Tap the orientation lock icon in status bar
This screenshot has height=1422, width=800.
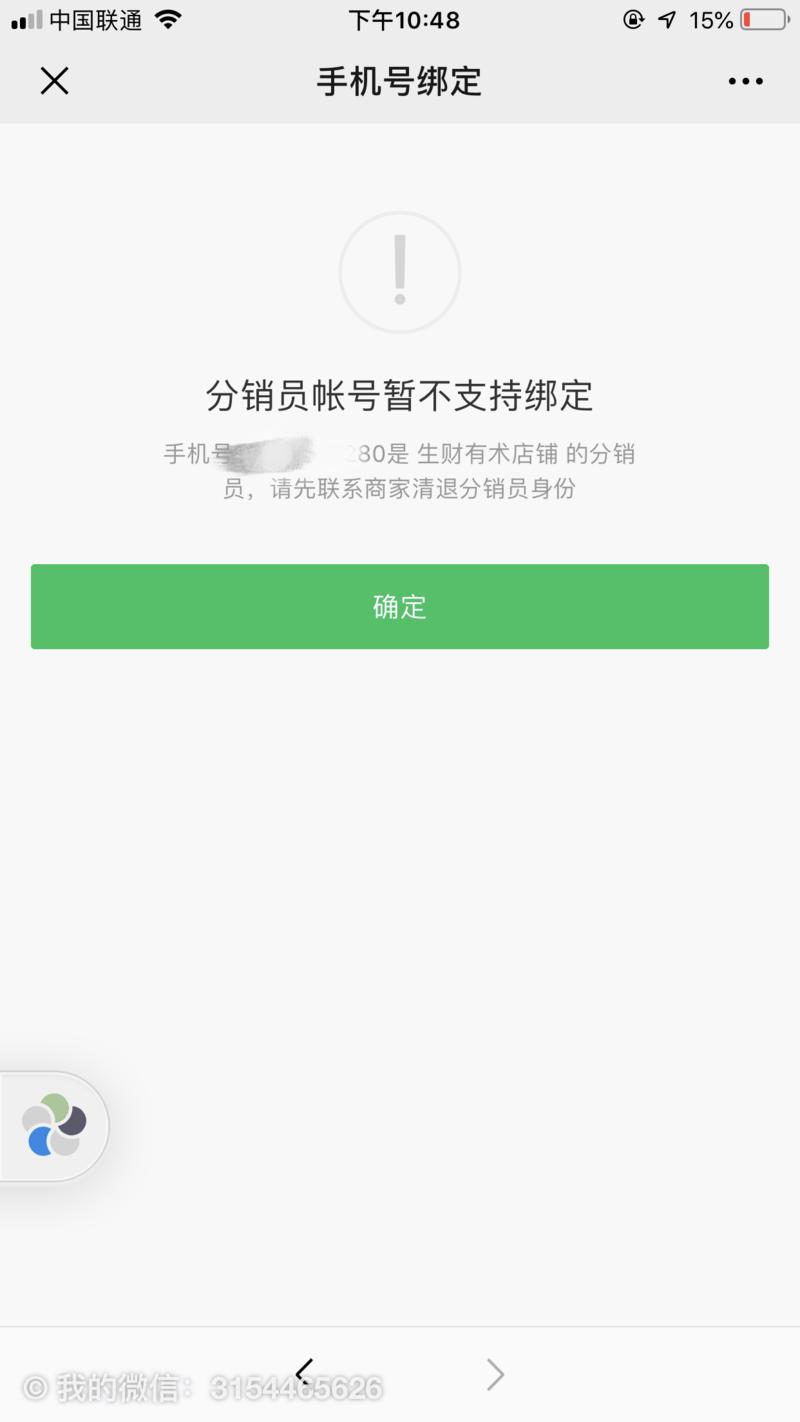click(633, 18)
